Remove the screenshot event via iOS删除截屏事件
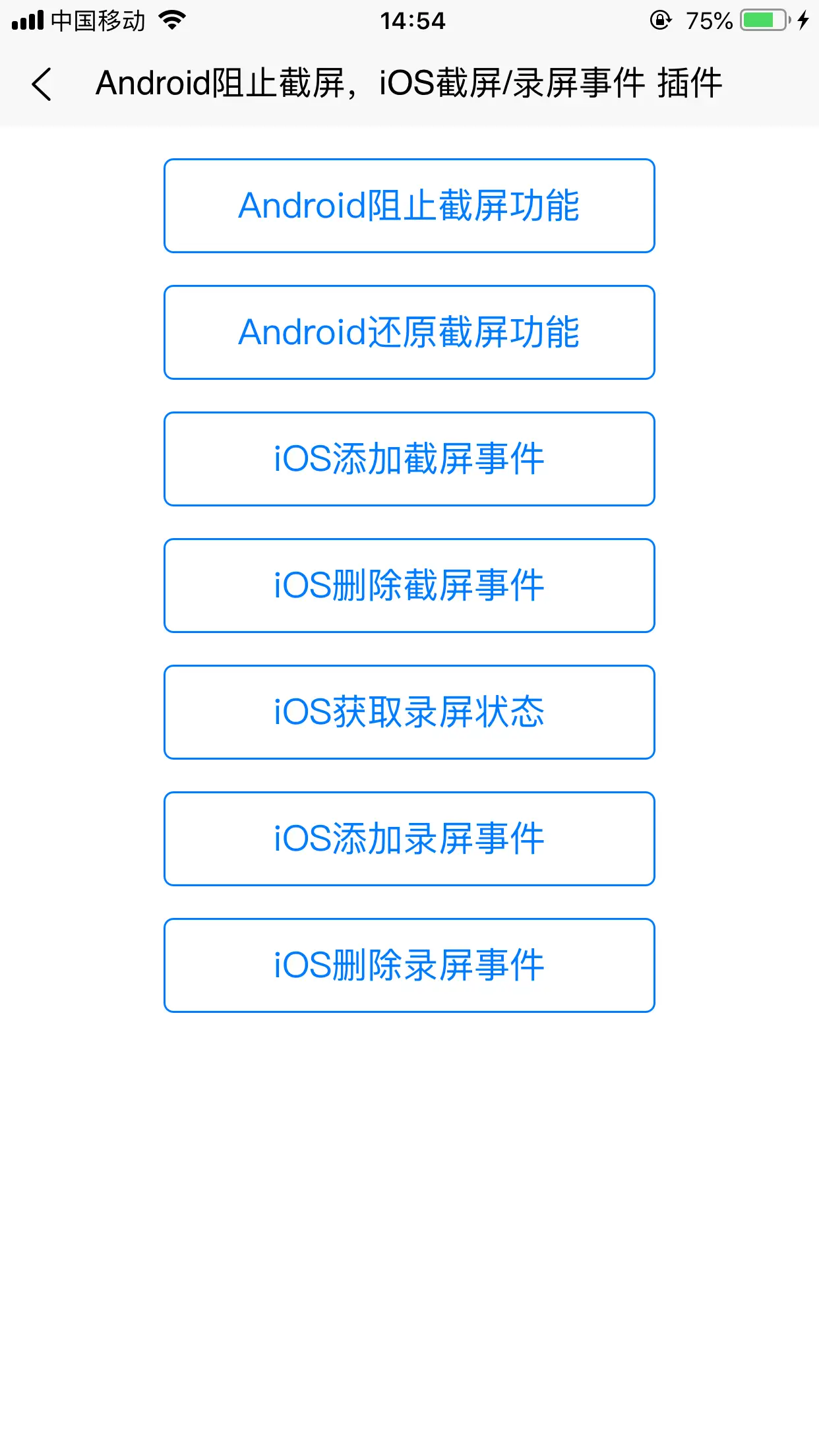Image resolution: width=819 pixels, height=1456 pixels. click(409, 586)
